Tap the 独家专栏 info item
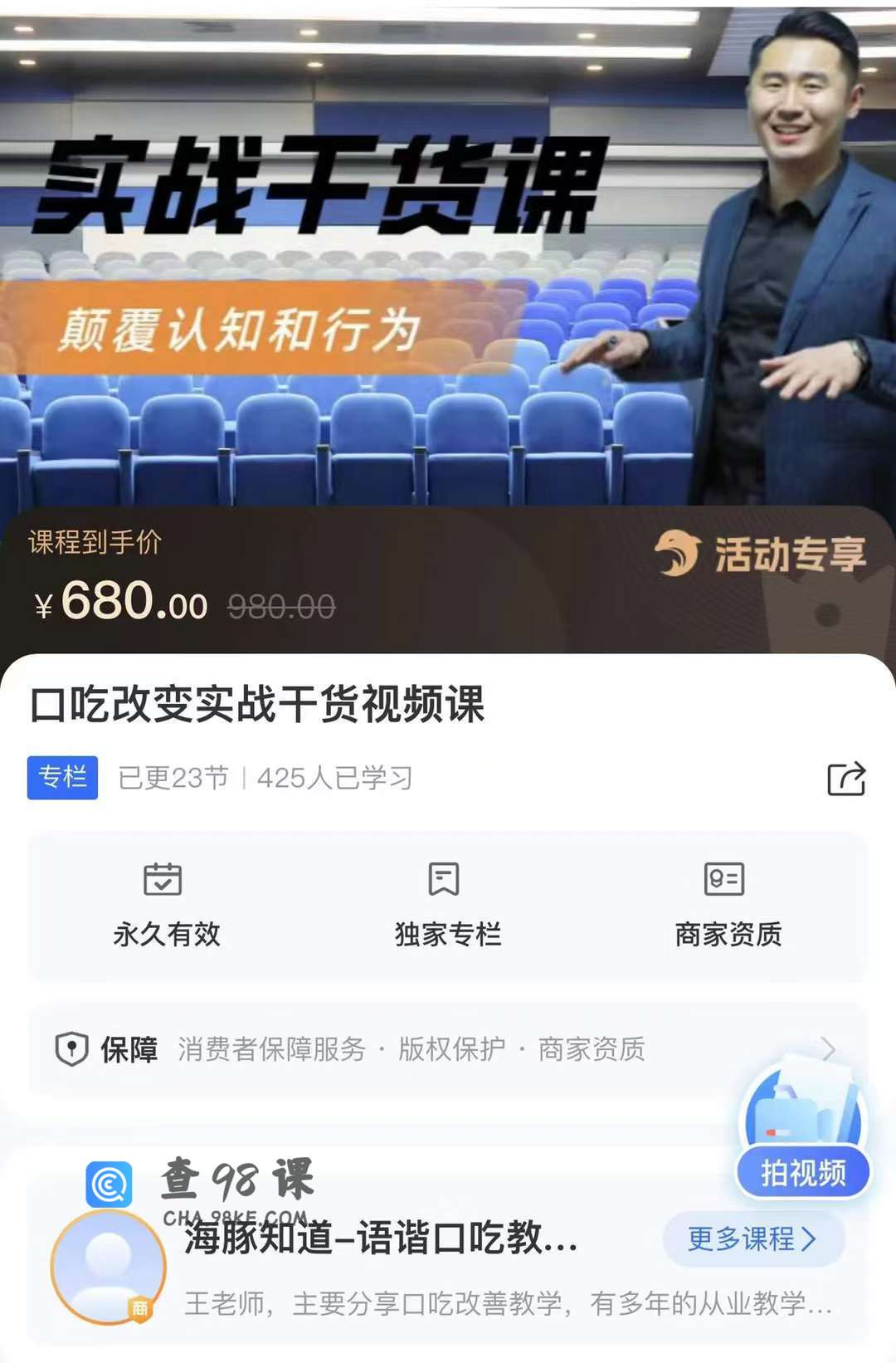Viewport: 896px width, 1363px height. pos(447,906)
